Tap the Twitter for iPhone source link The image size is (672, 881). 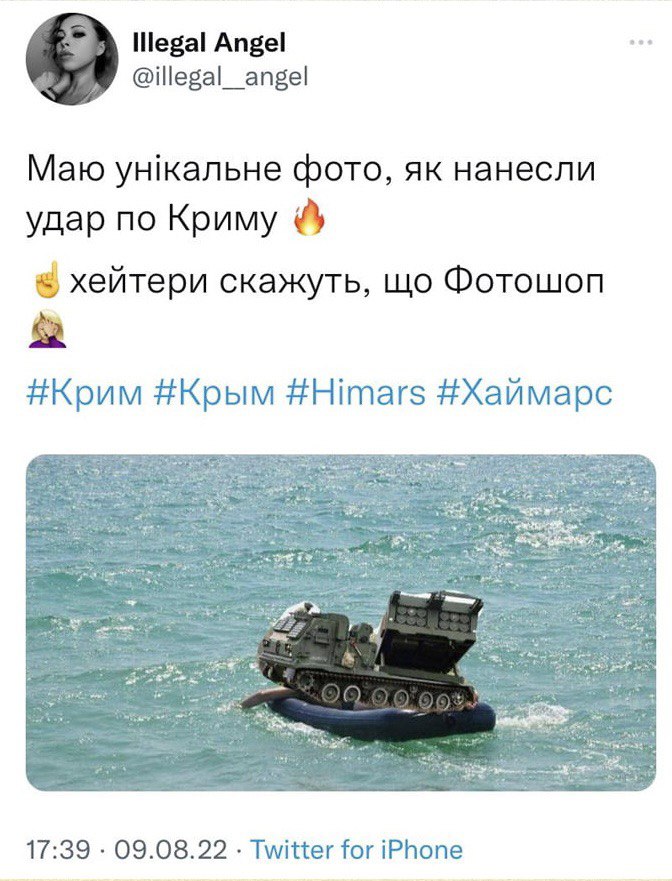tap(357, 850)
